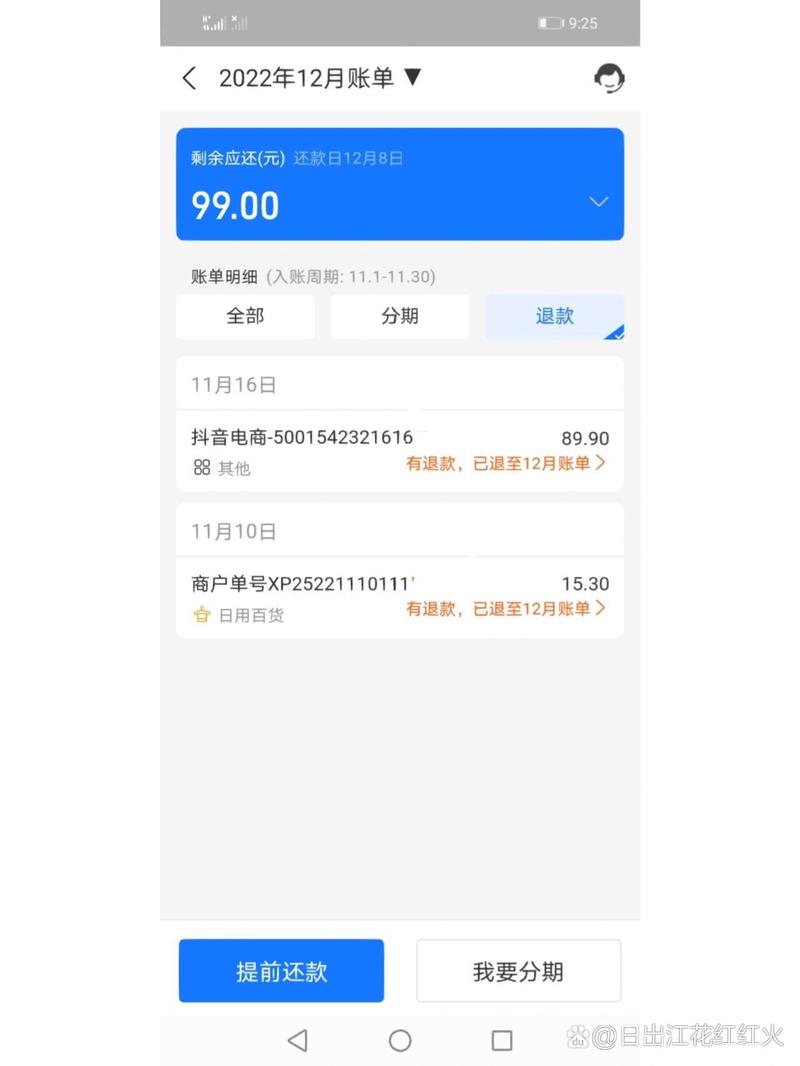Tap 我要分期 to request installments
The width and height of the screenshot is (800, 1066).
(x=519, y=970)
